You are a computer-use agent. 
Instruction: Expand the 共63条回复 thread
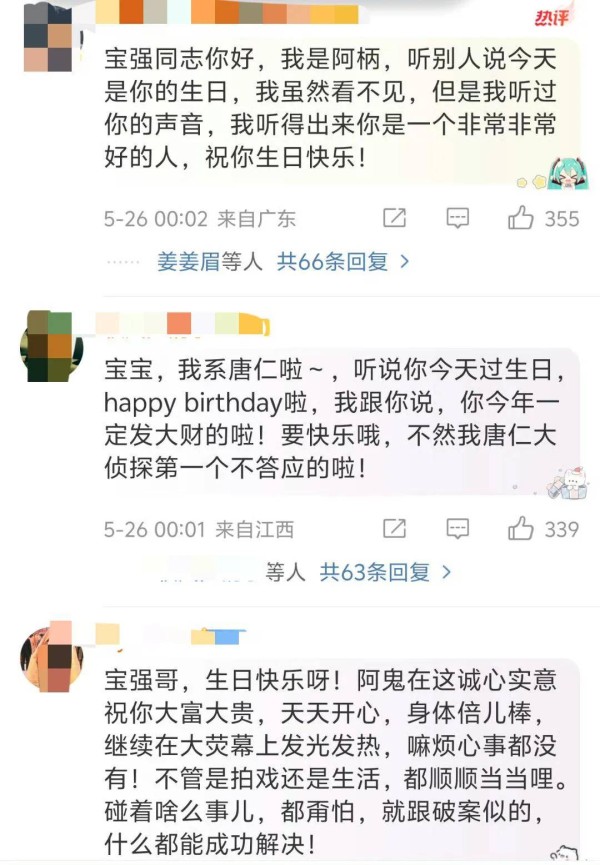pyautogui.click(x=385, y=572)
